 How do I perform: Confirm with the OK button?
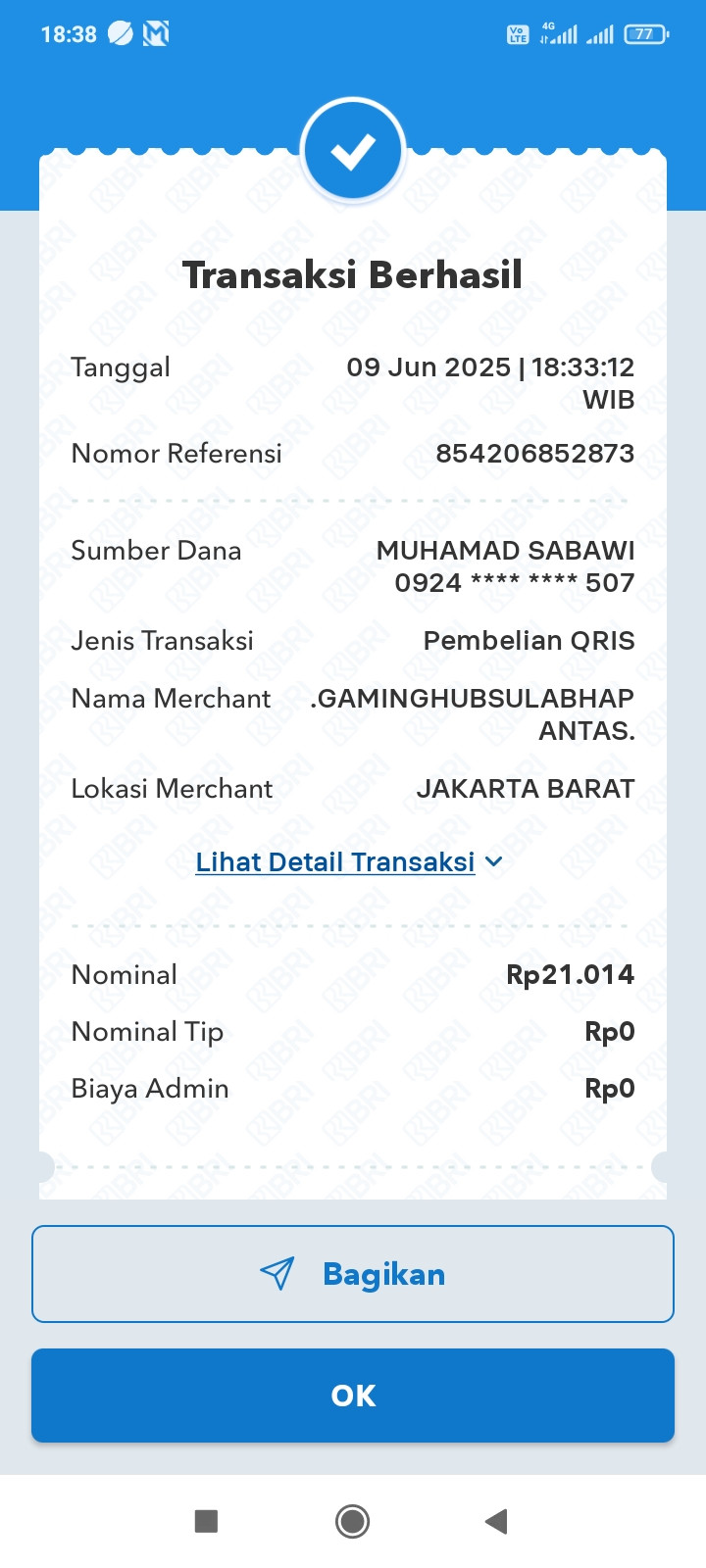pos(353,1396)
